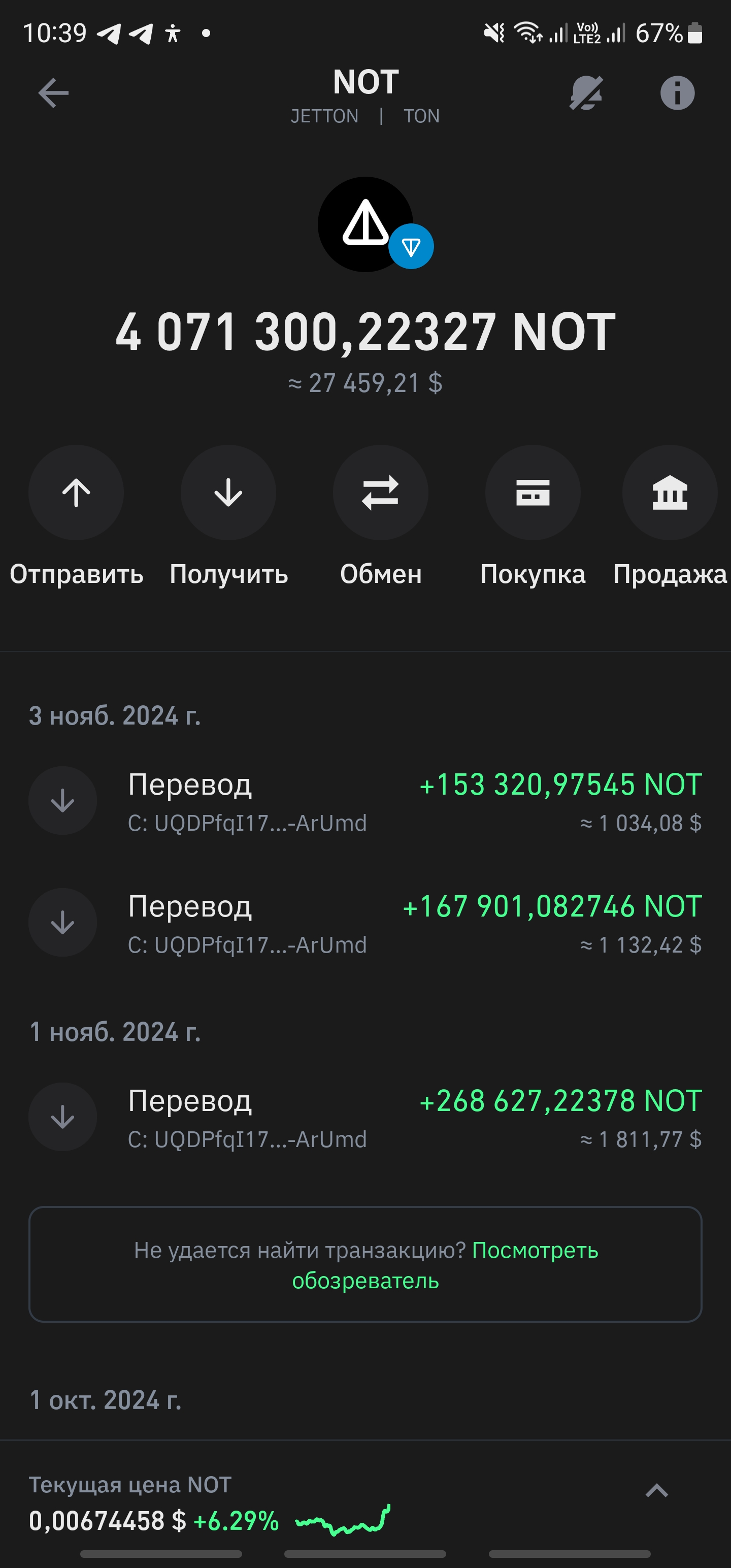
Task: Tap the Получить receive button
Action: point(228,493)
